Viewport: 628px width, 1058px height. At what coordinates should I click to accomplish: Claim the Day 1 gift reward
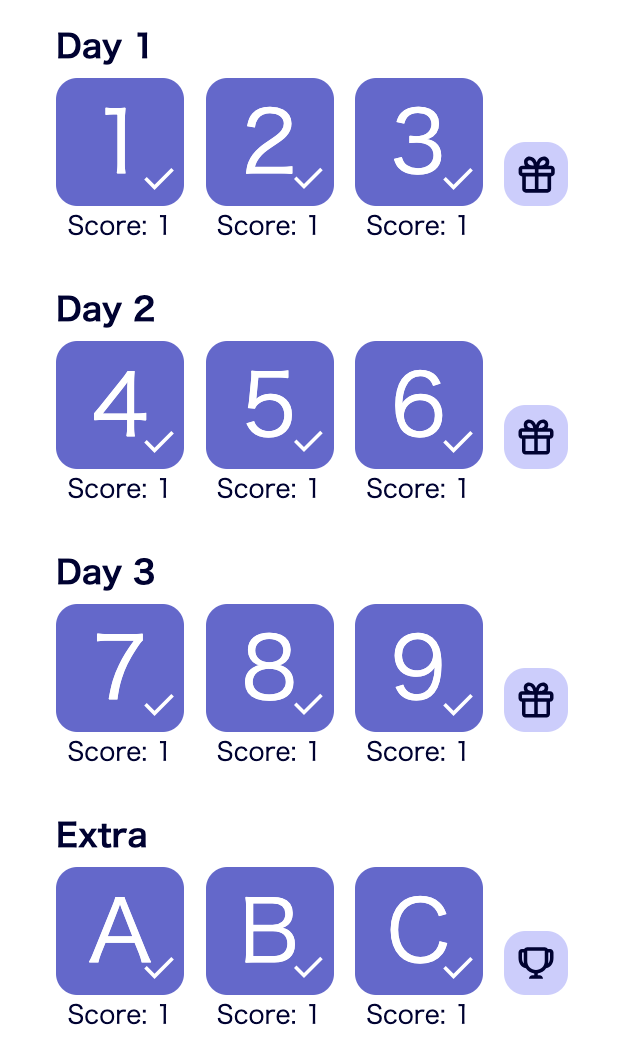[x=536, y=174]
